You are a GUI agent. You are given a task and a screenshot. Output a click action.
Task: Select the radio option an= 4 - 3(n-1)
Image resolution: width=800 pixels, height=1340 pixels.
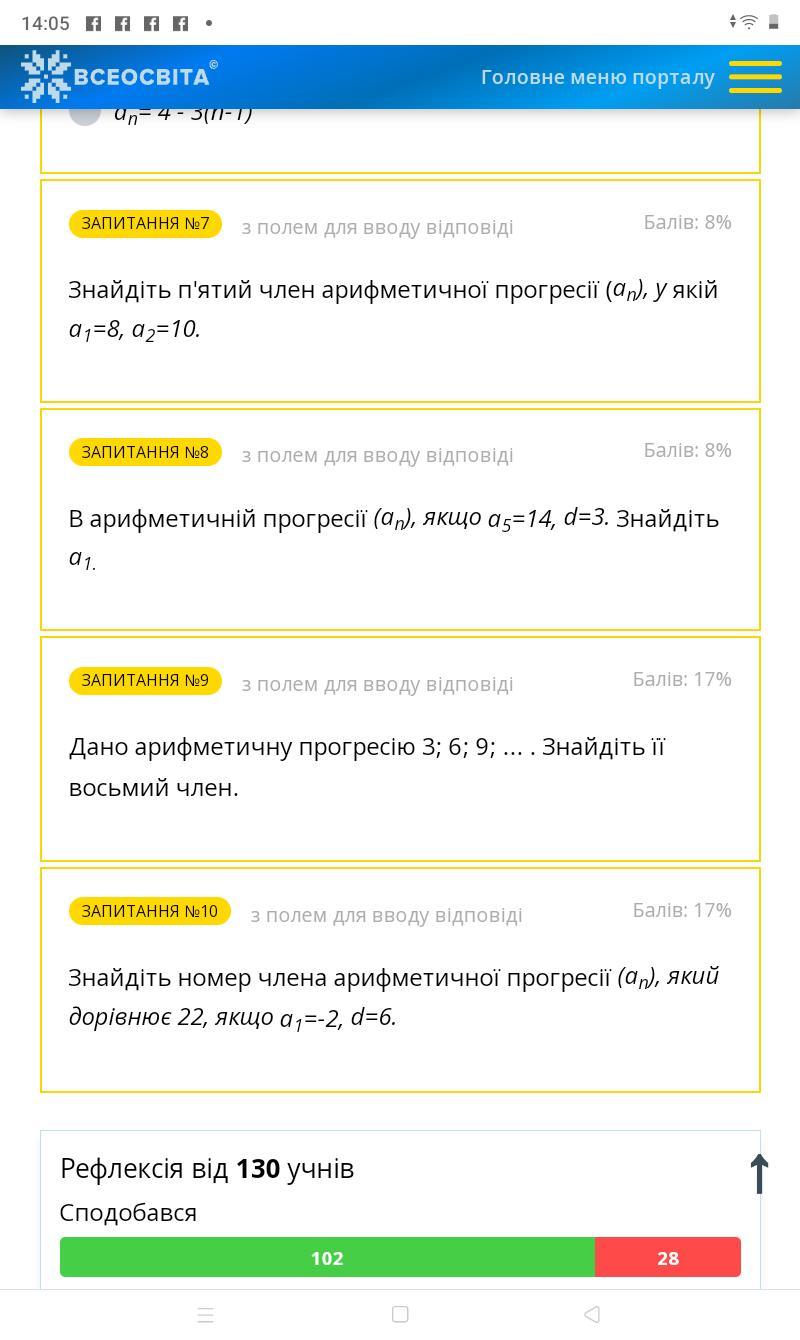[x=86, y=115]
